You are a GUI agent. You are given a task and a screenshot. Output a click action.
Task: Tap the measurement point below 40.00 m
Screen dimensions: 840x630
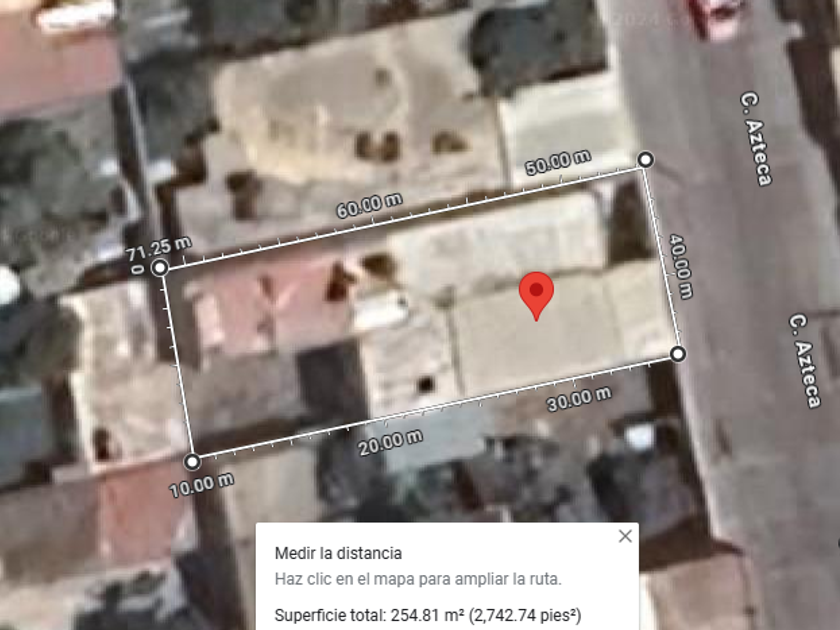click(x=678, y=354)
